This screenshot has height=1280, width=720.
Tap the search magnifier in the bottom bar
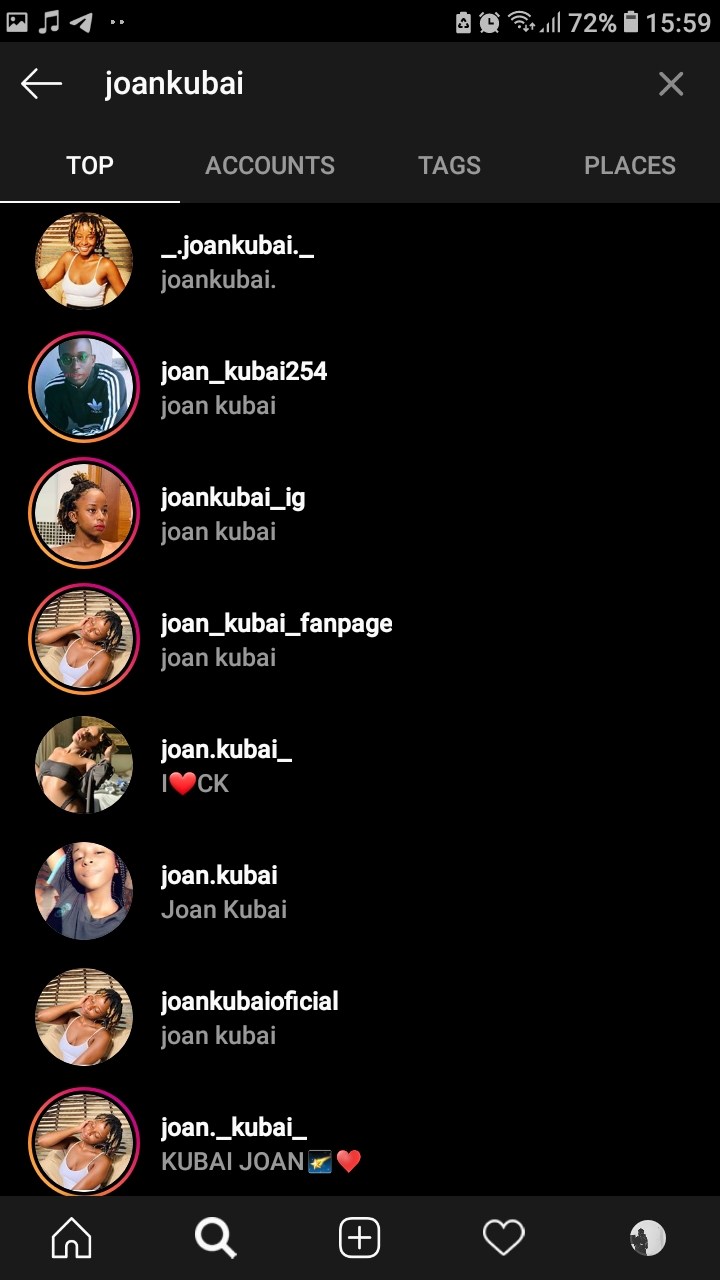point(215,1239)
